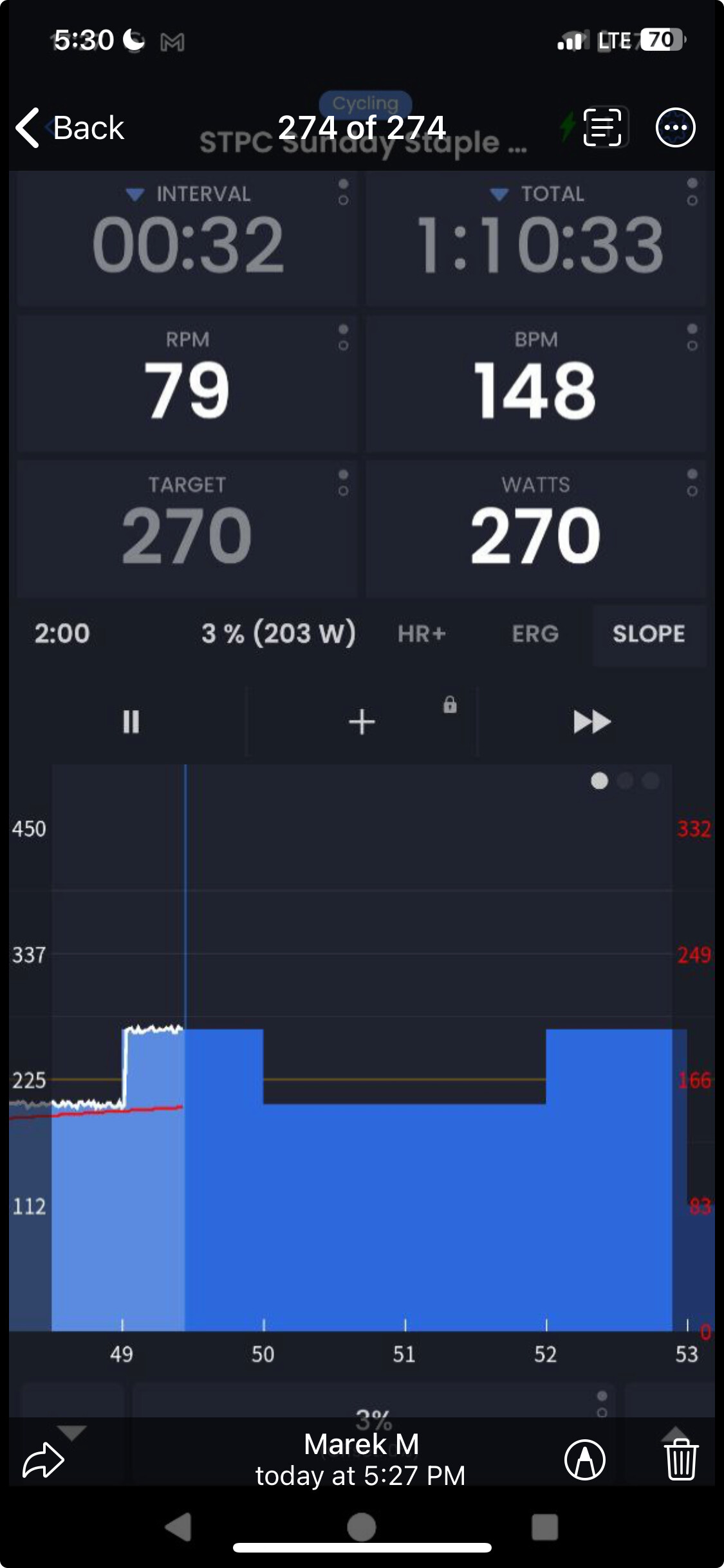The height and width of the screenshot is (1568, 724).
Task: Go back from the photo viewer
Action: tap(70, 127)
